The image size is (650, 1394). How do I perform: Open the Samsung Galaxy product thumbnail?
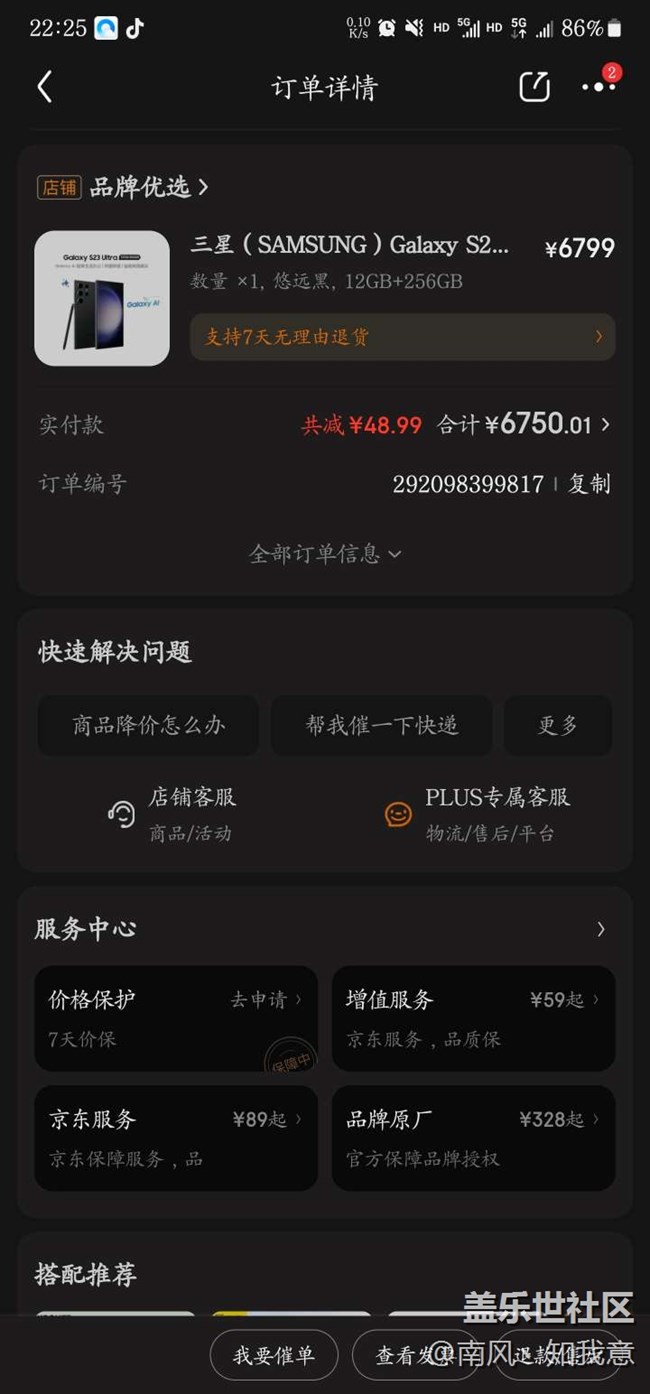tap(102, 298)
